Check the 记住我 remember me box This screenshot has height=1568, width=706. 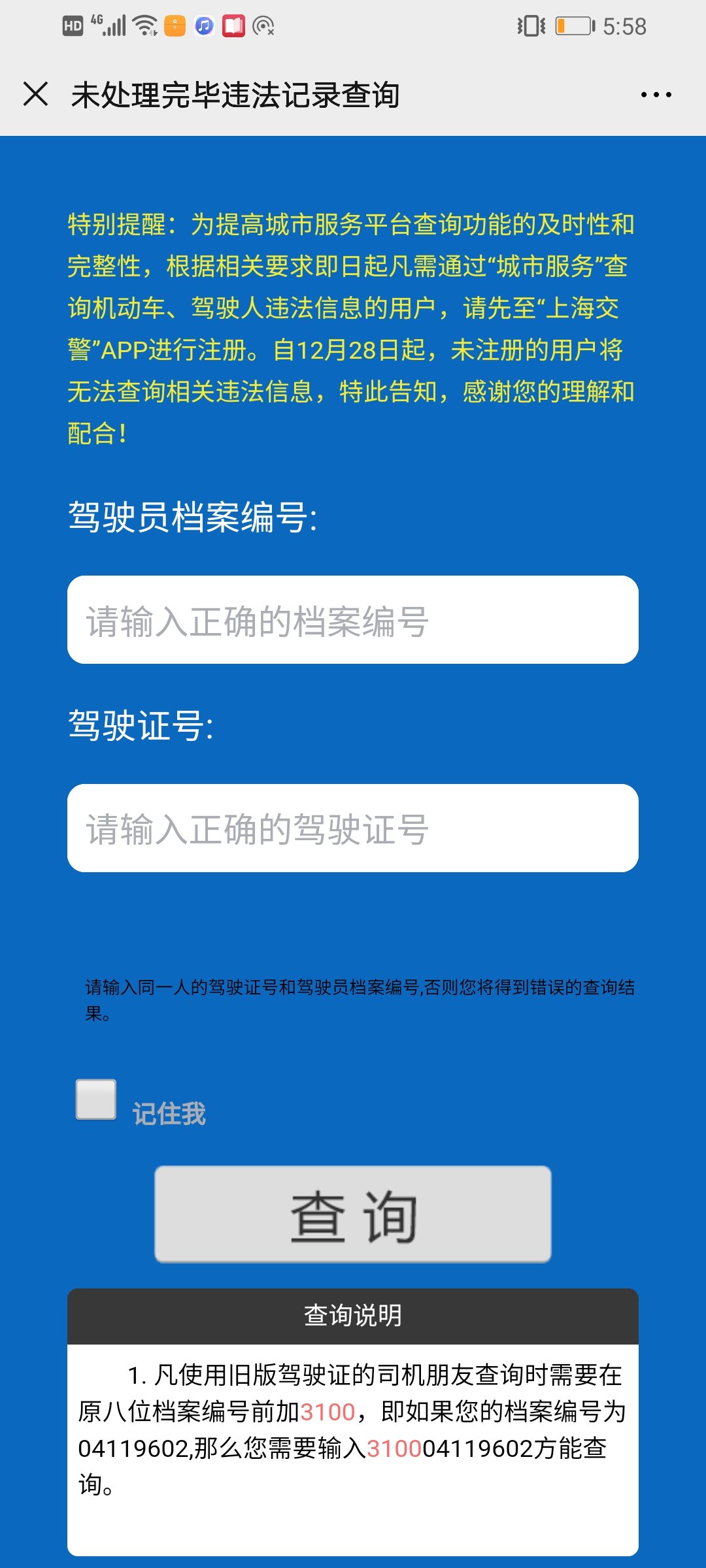point(96,1100)
